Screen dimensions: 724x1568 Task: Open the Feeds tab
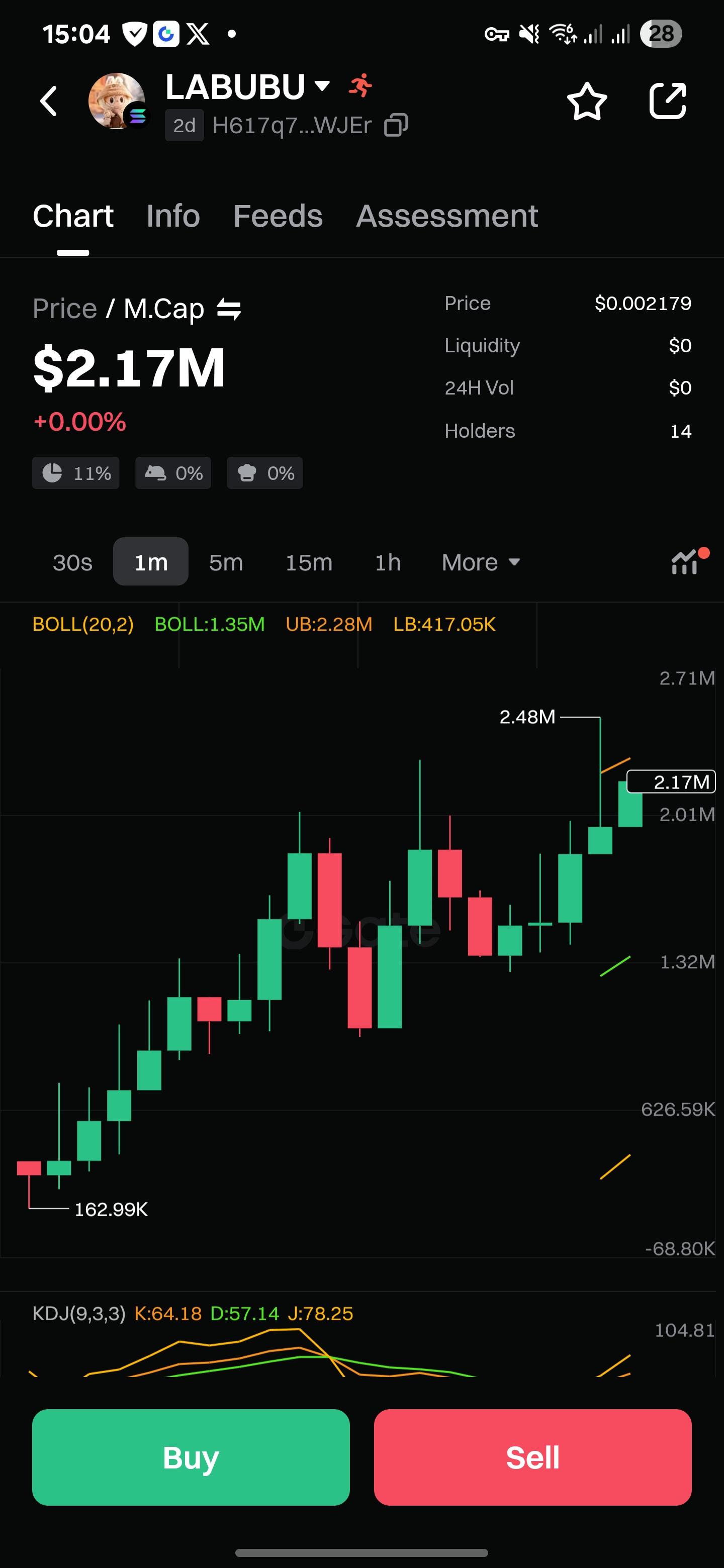(278, 216)
